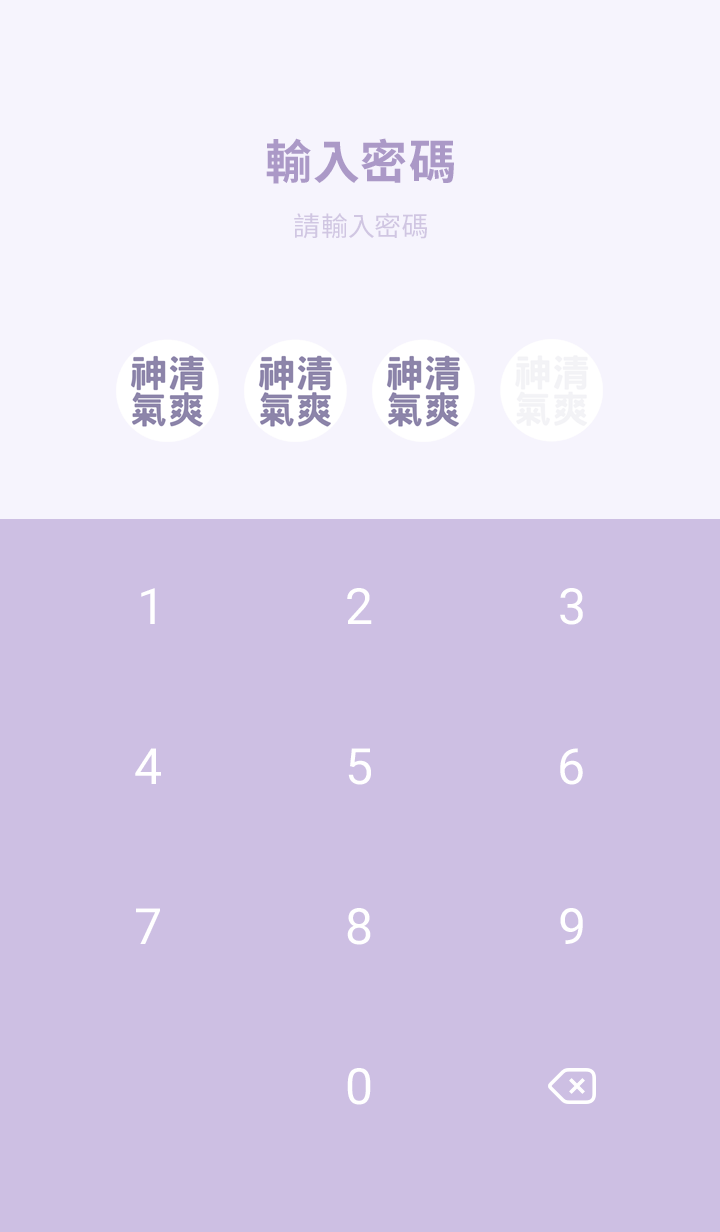Tap the number 8 key
Image resolution: width=720 pixels, height=1232 pixels.
(x=359, y=927)
